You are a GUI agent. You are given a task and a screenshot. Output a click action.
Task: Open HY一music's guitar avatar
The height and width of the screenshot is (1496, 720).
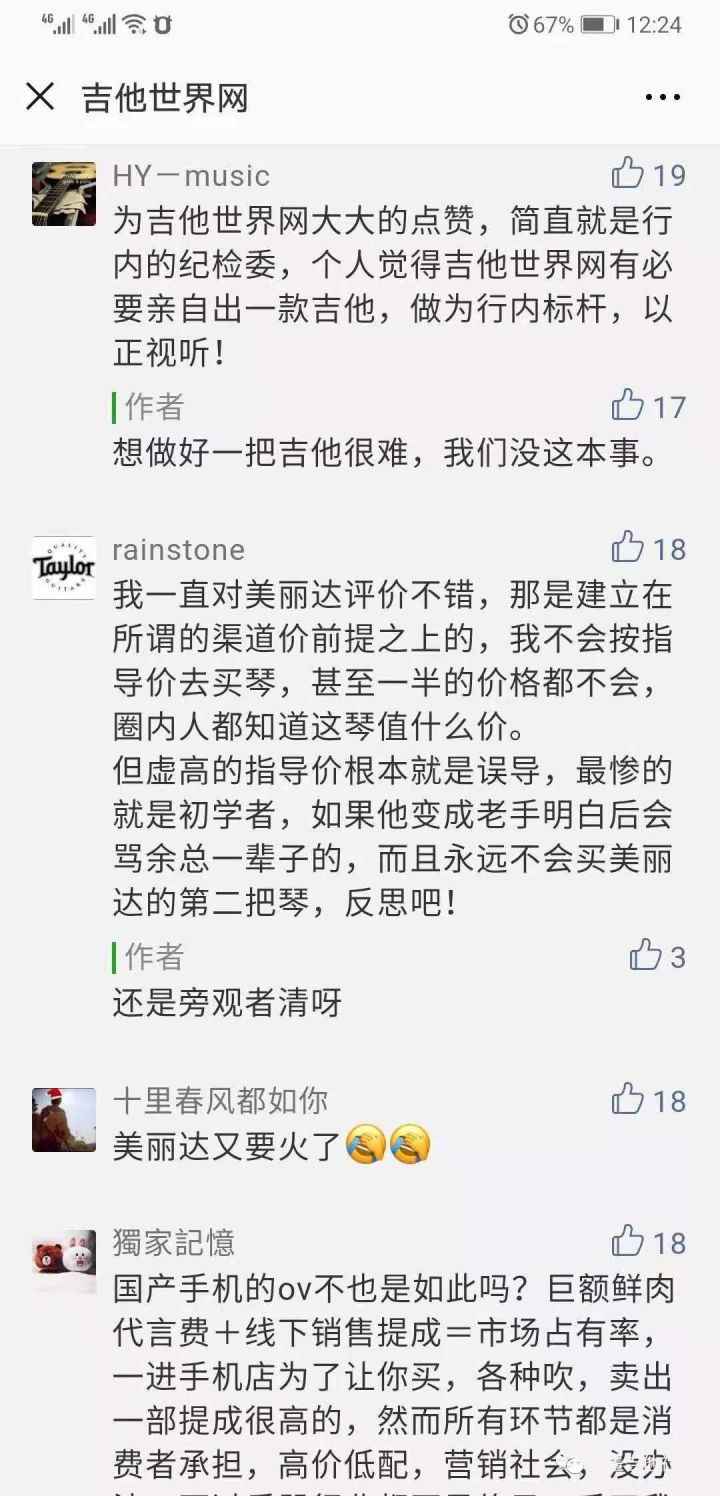point(64,192)
